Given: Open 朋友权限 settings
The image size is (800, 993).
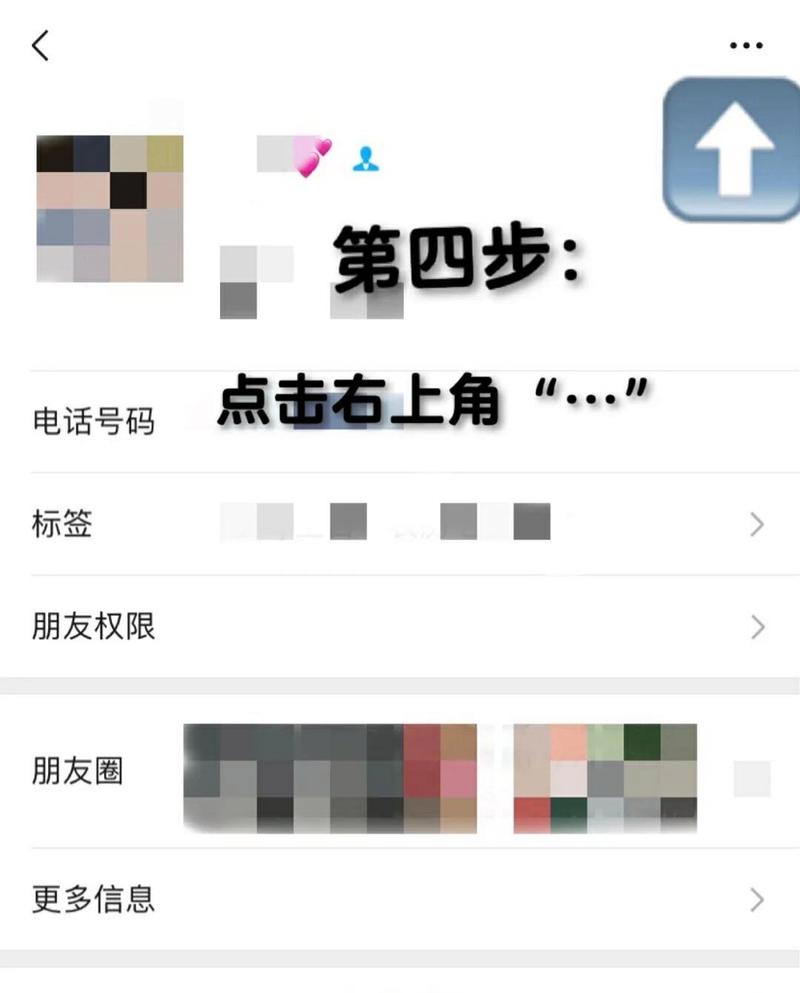Looking at the screenshot, I should (x=400, y=627).
